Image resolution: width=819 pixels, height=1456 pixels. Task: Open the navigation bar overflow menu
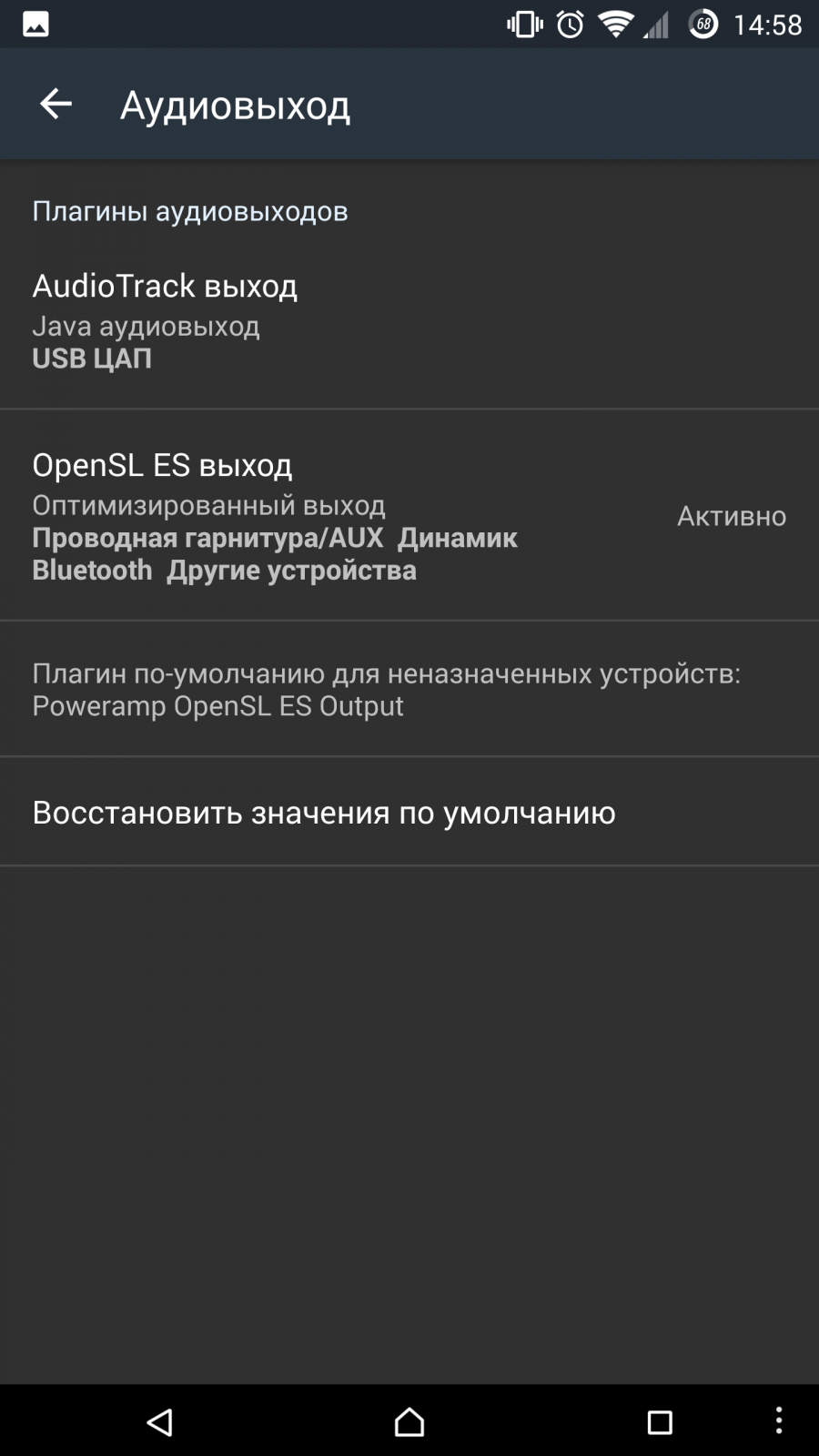(x=779, y=1421)
